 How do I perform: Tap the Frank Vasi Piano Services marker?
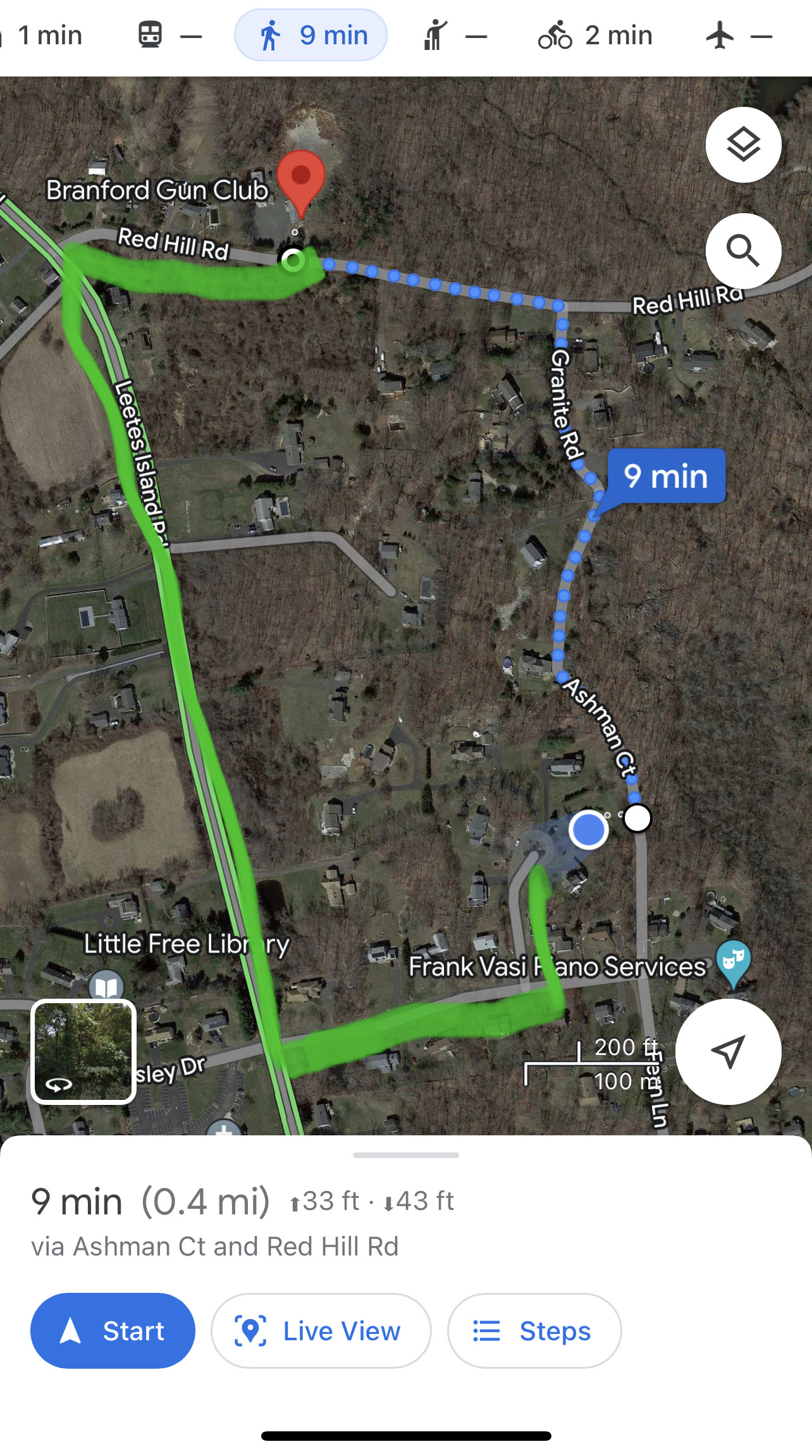click(x=733, y=961)
